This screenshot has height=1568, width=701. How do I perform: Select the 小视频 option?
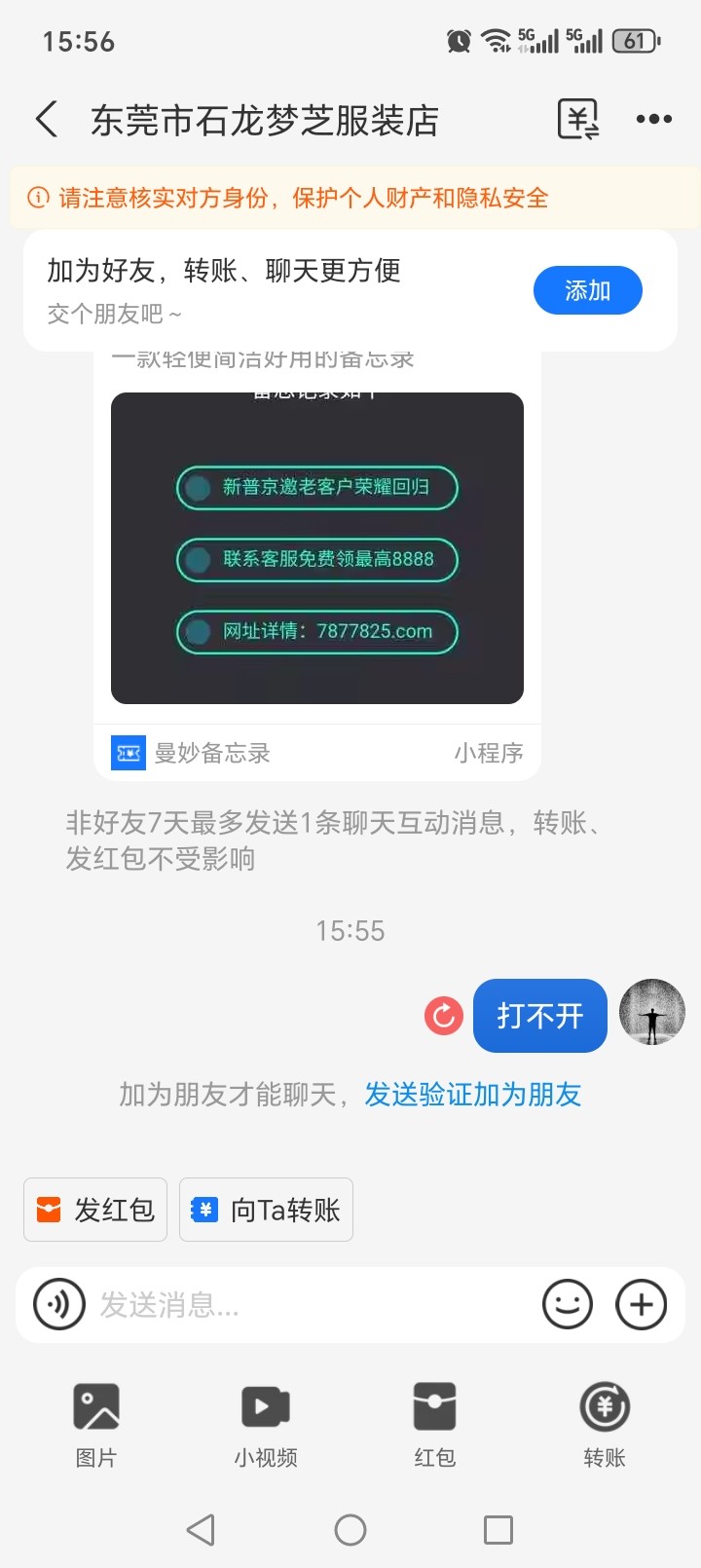(x=266, y=1424)
